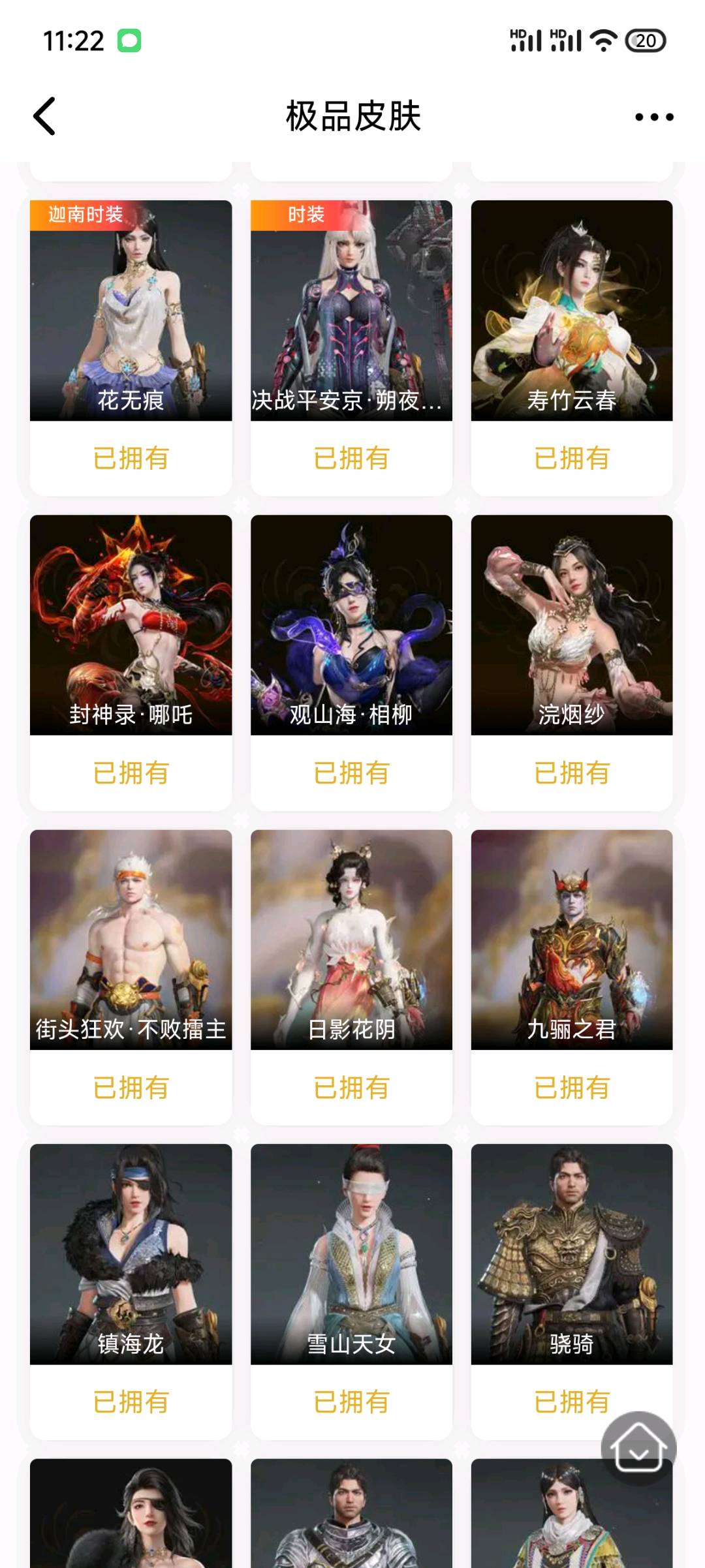Image resolution: width=705 pixels, height=1568 pixels.
Task: Open the 街头狂欢·不败擂主 skin card
Action: [x=131, y=940]
